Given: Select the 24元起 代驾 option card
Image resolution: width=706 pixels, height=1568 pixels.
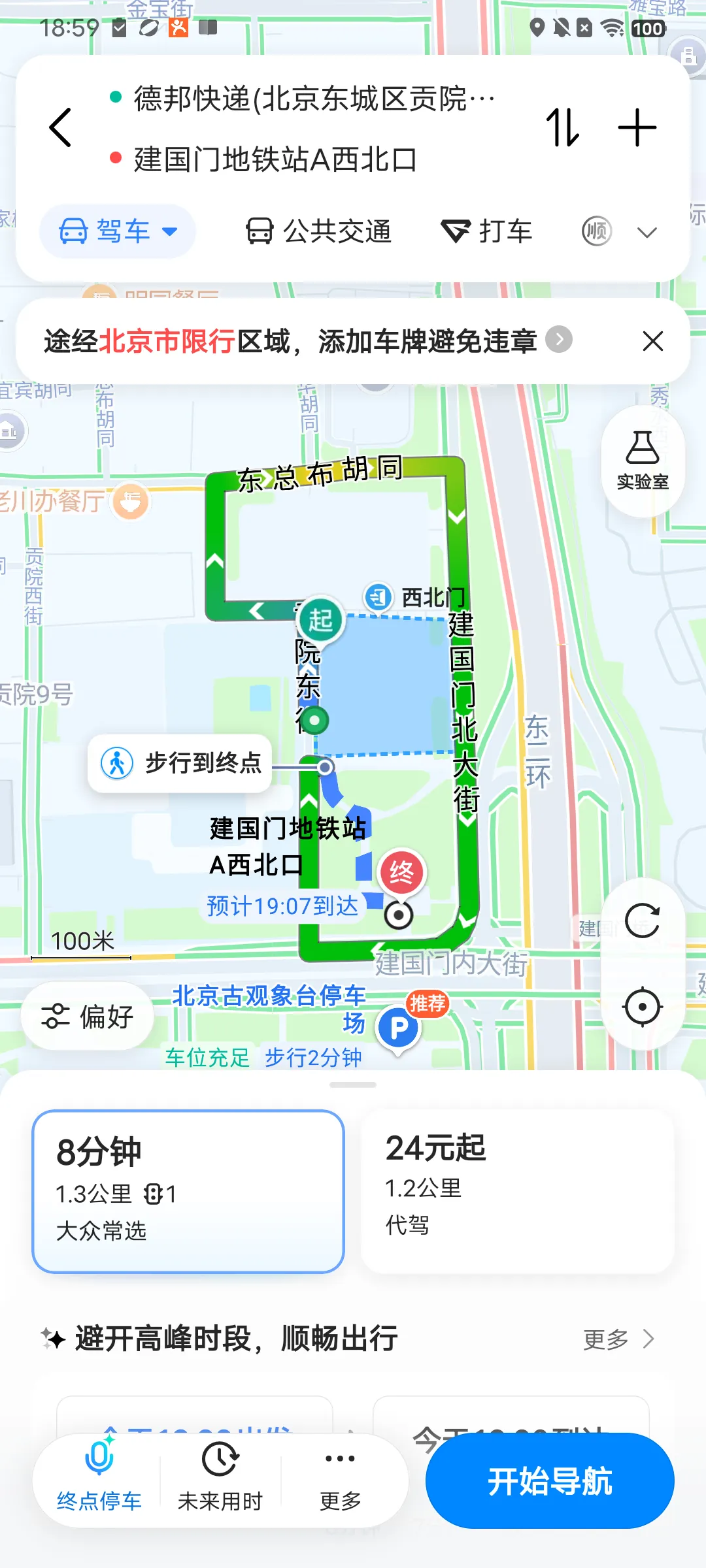Looking at the screenshot, I should (x=517, y=1191).
